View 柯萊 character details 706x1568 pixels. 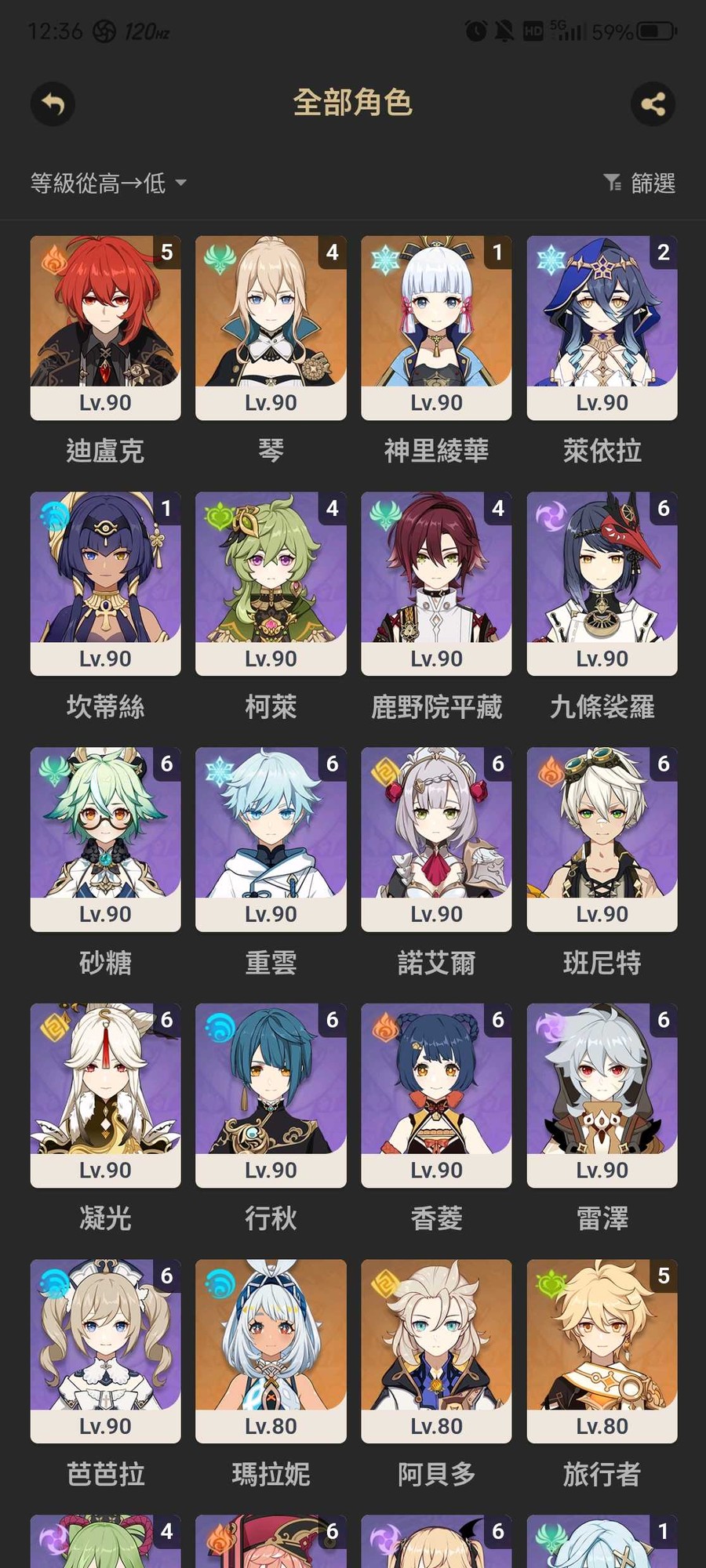pyautogui.click(x=271, y=583)
